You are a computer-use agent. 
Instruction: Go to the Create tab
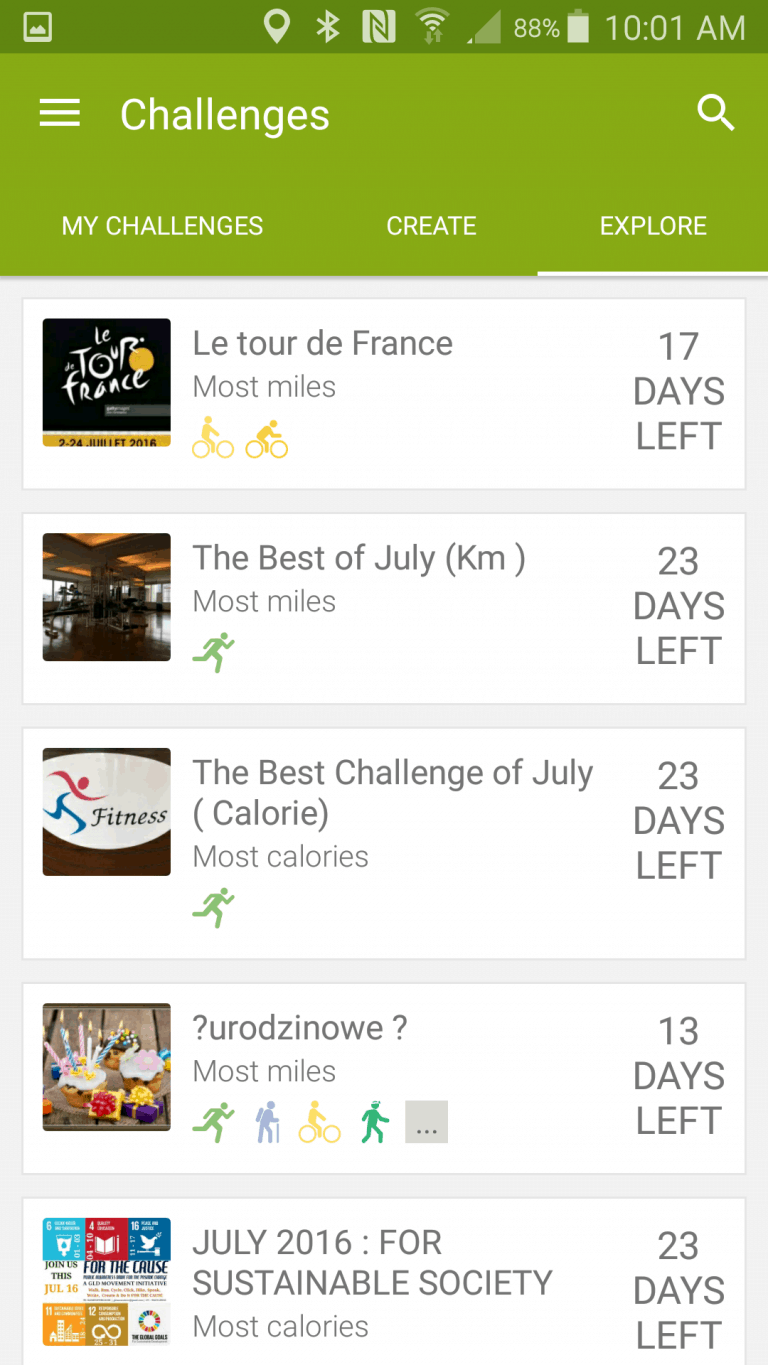point(431,226)
